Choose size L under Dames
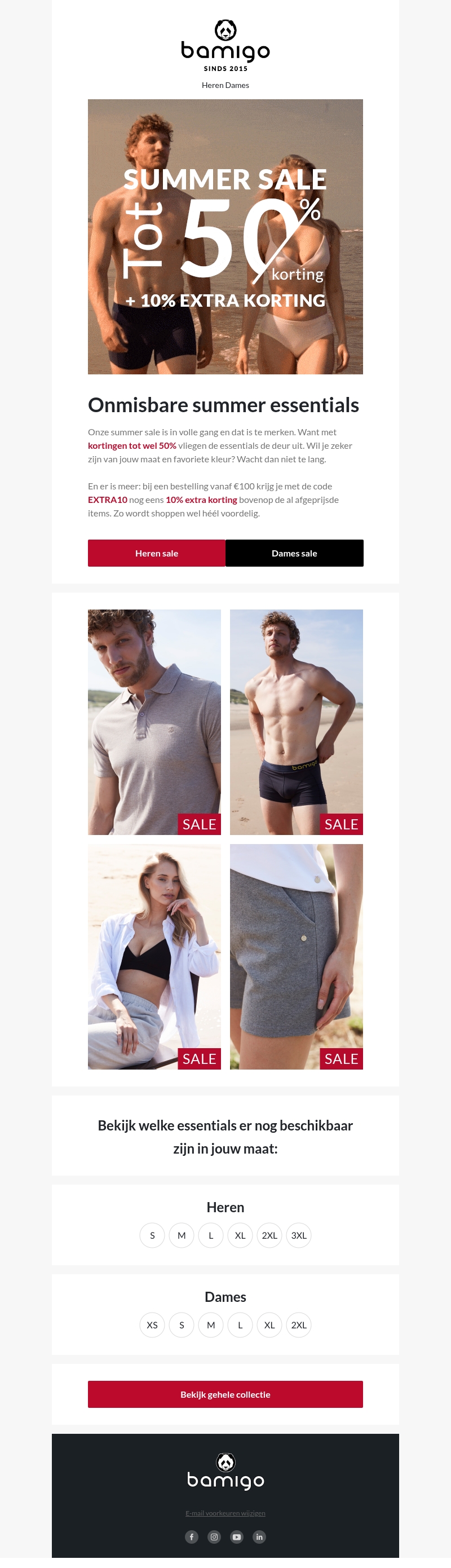Viewport: 451px width, 1568px height. pyautogui.click(x=240, y=1324)
